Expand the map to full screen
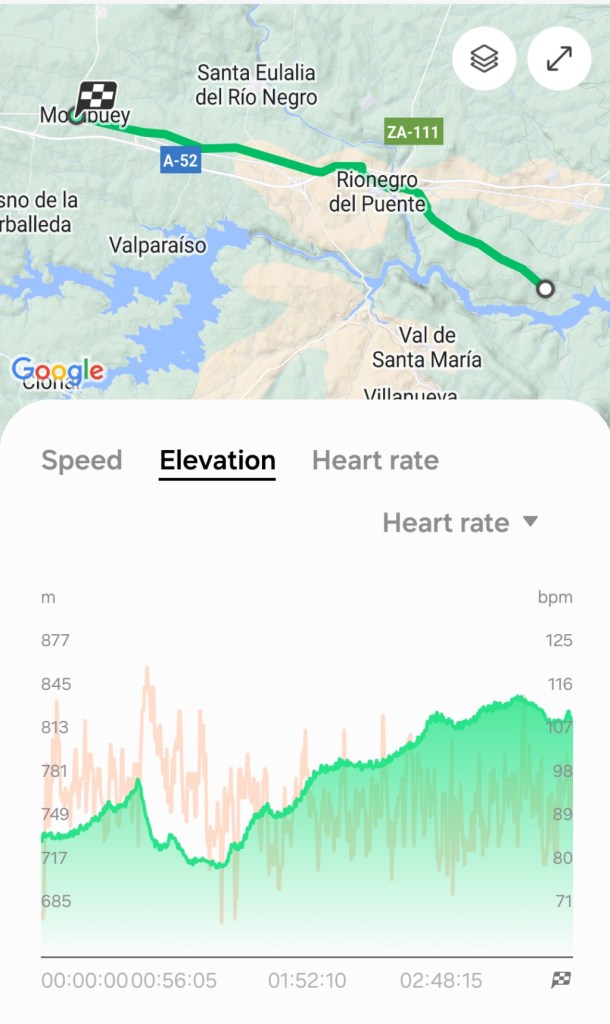 pyautogui.click(x=559, y=59)
